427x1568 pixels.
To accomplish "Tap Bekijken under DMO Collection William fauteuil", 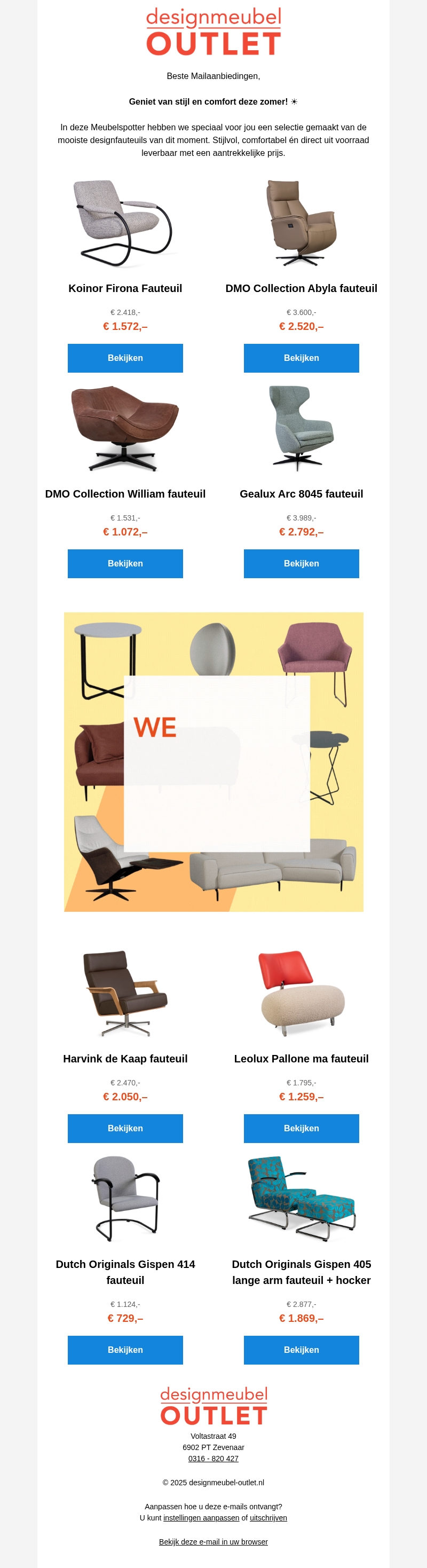I will 125,564.
